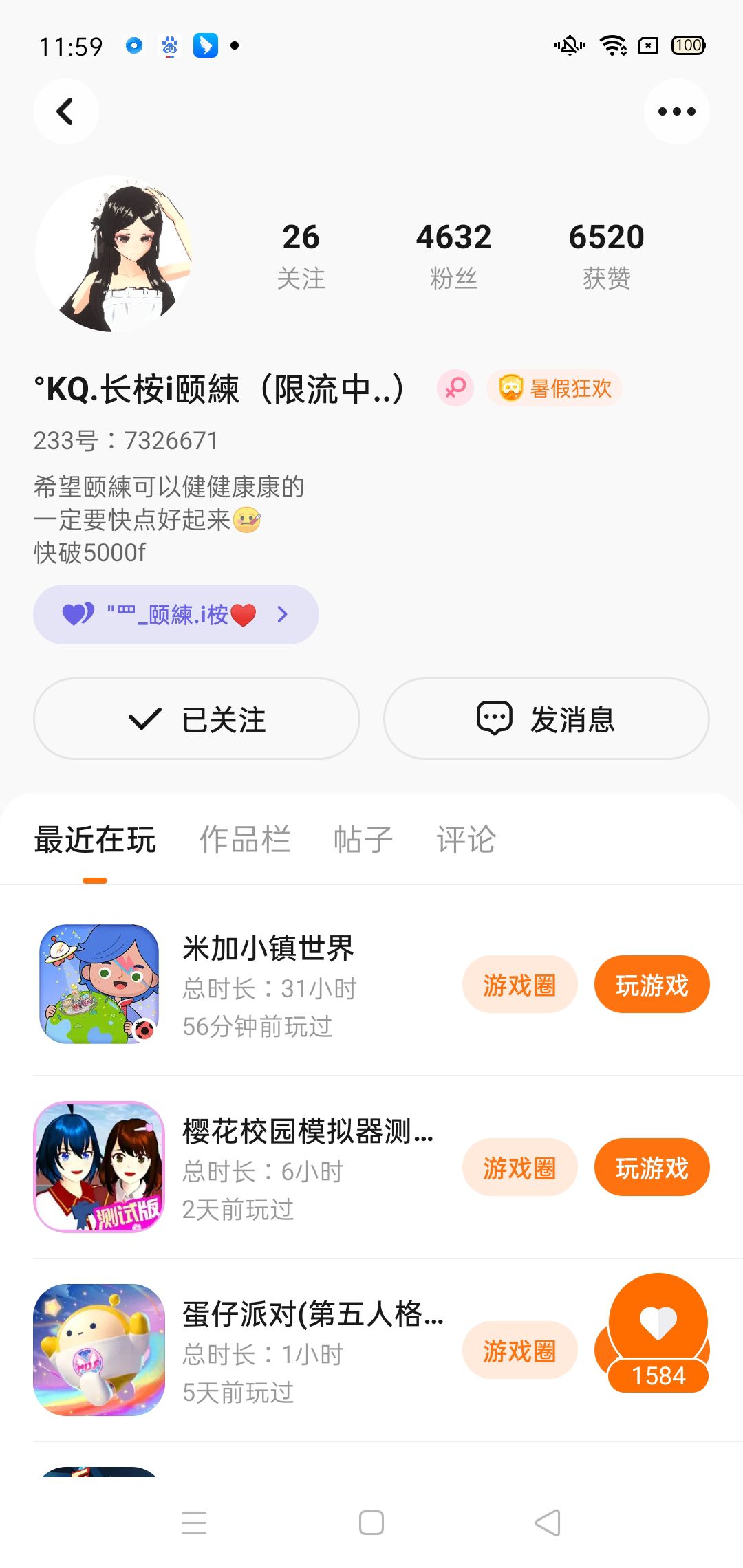Viewport: 743px width, 1568px height.
Task: Send a message with 发消息
Action: (x=546, y=719)
